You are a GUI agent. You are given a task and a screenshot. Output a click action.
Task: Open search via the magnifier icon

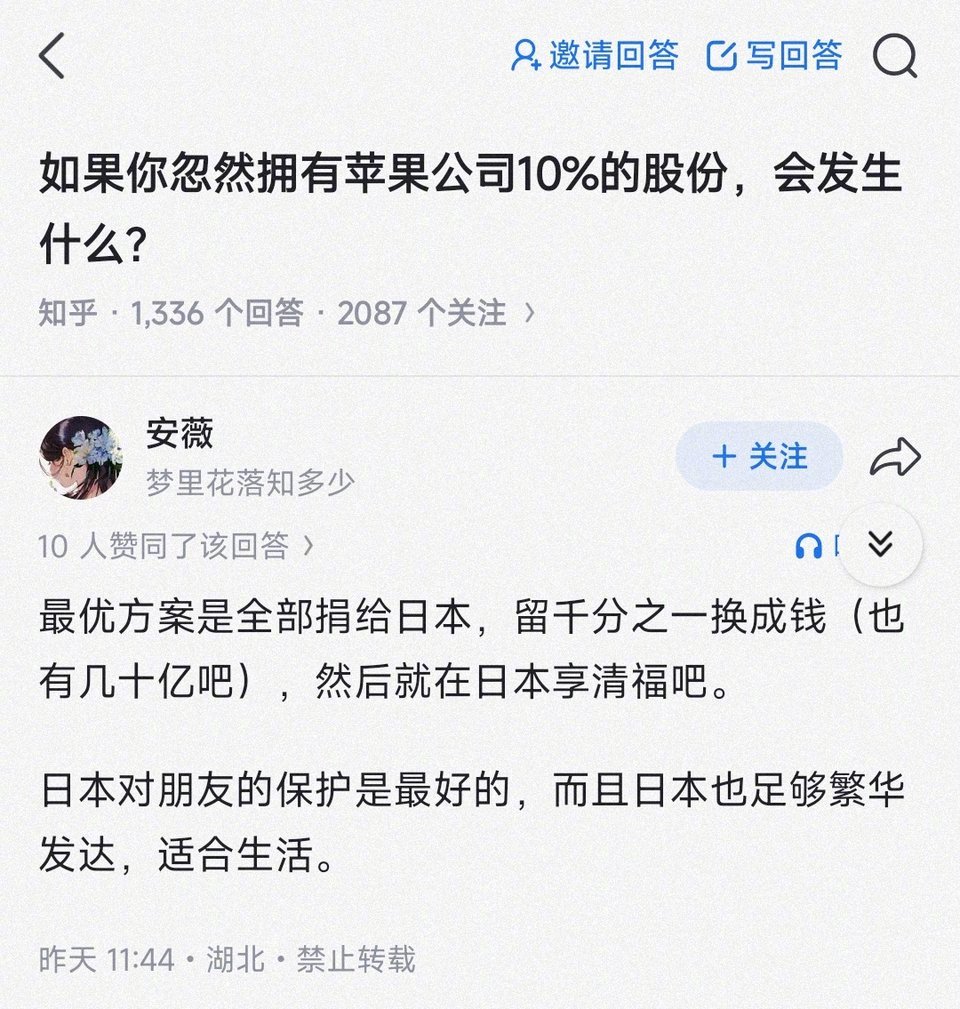[897, 57]
